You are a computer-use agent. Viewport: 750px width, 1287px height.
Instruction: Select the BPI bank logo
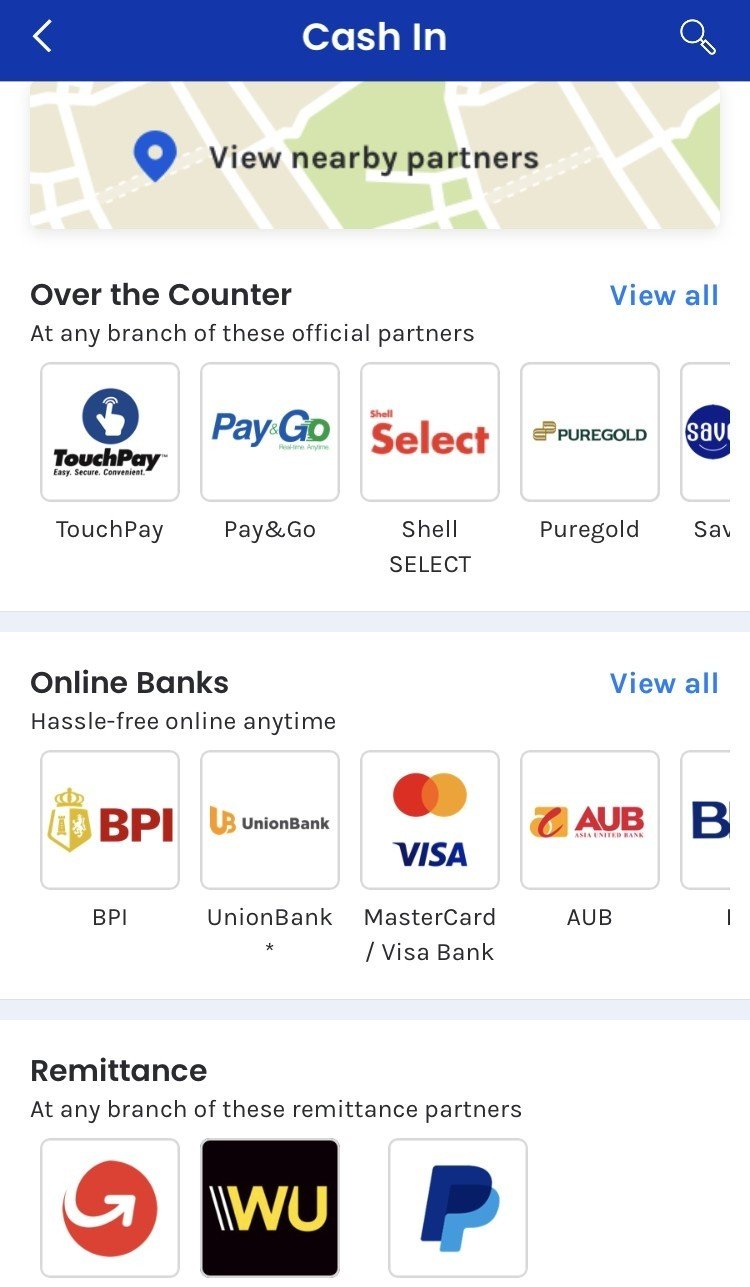tap(110, 819)
